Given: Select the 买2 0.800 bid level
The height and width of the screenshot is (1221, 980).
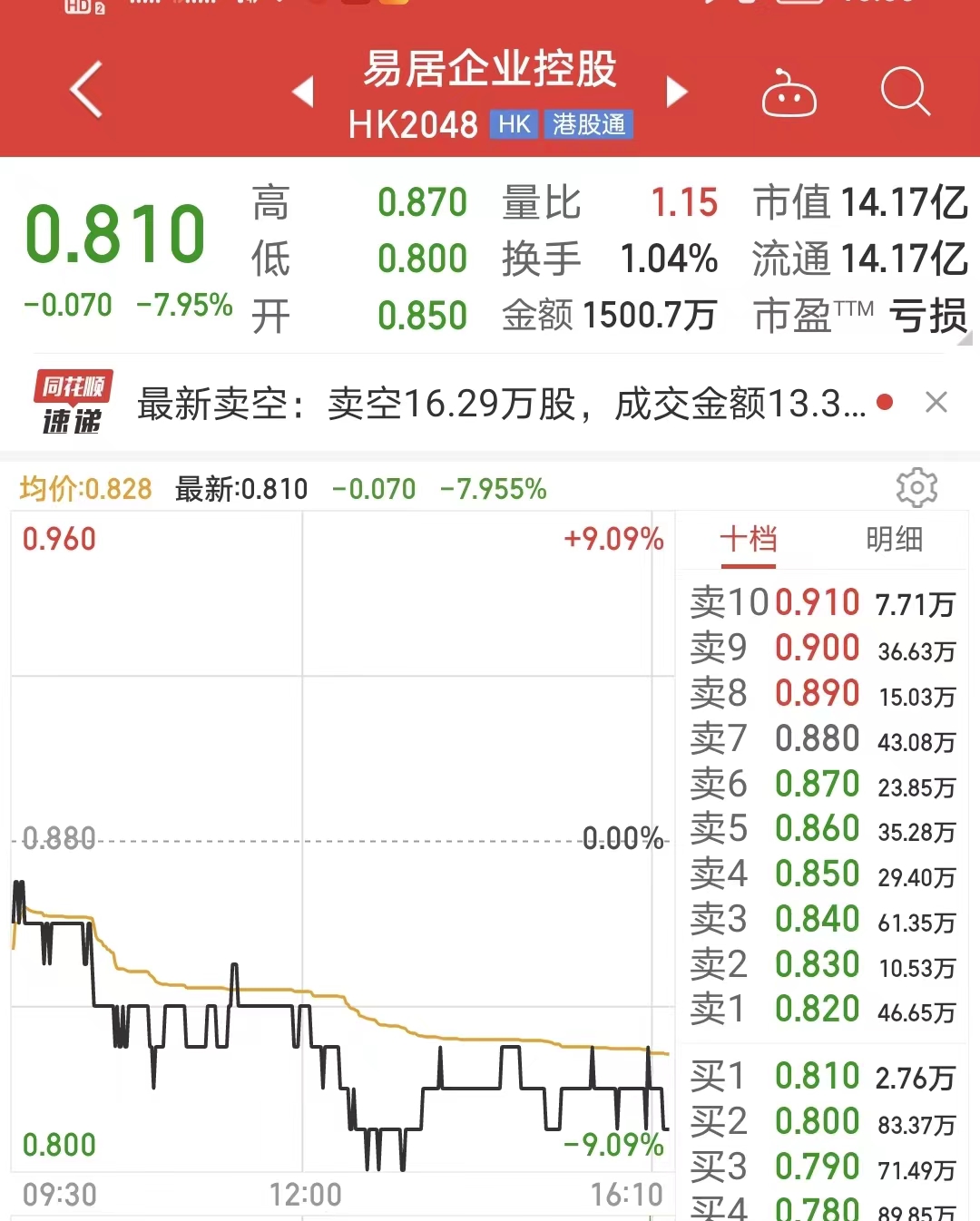Looking at the screenshot, I should click(821, 1122).
